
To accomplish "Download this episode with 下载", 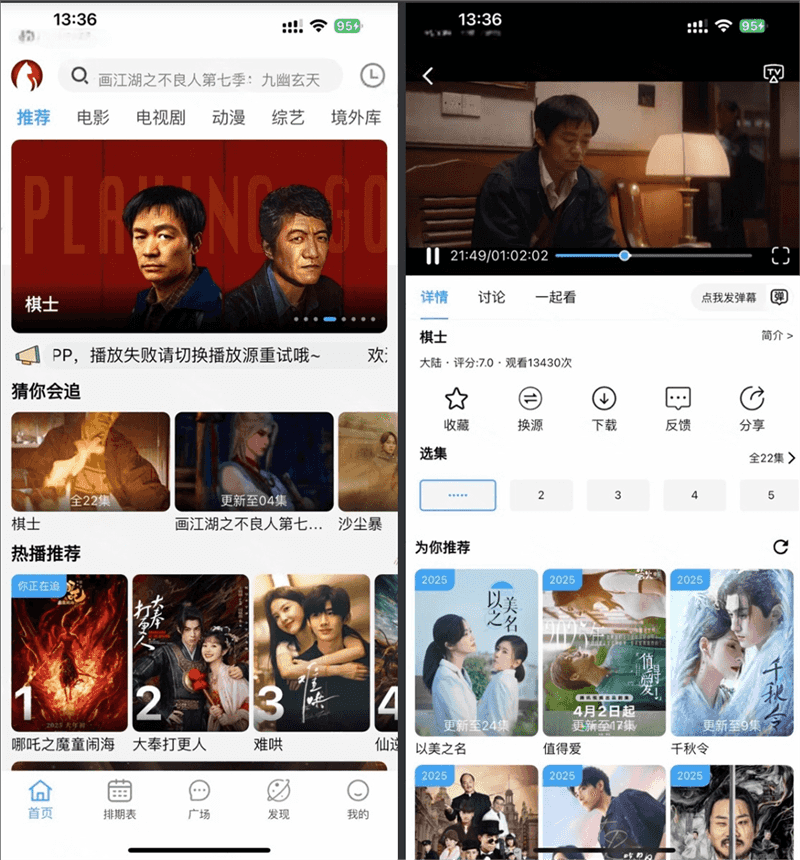I will pos(604,408).
